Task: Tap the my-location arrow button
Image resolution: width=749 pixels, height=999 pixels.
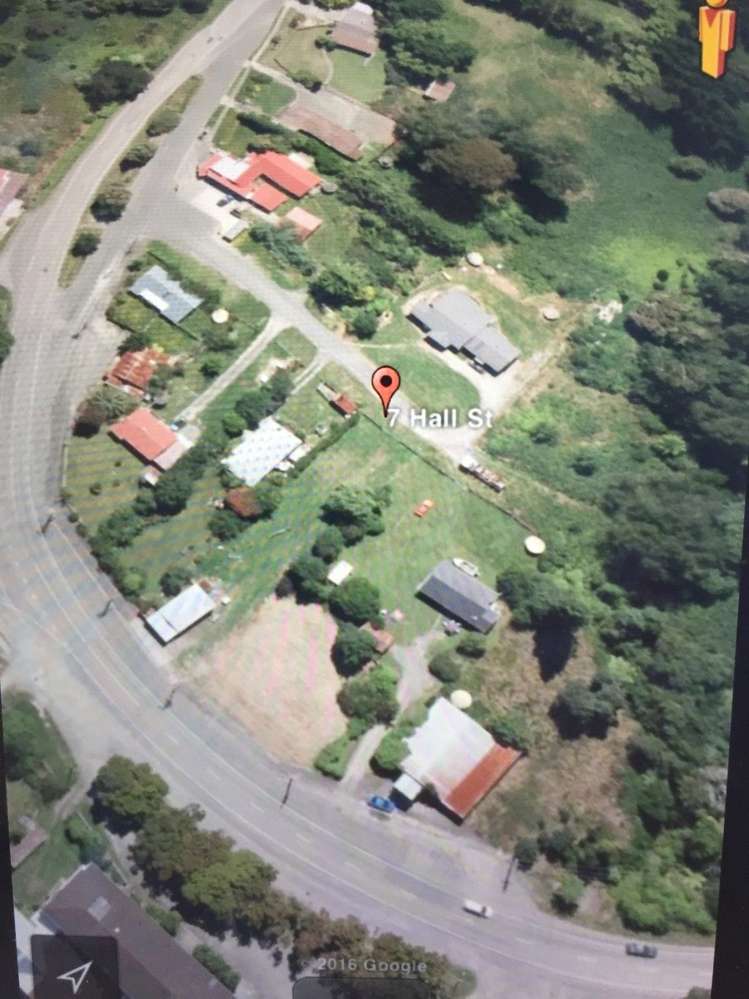Action: 75,974
